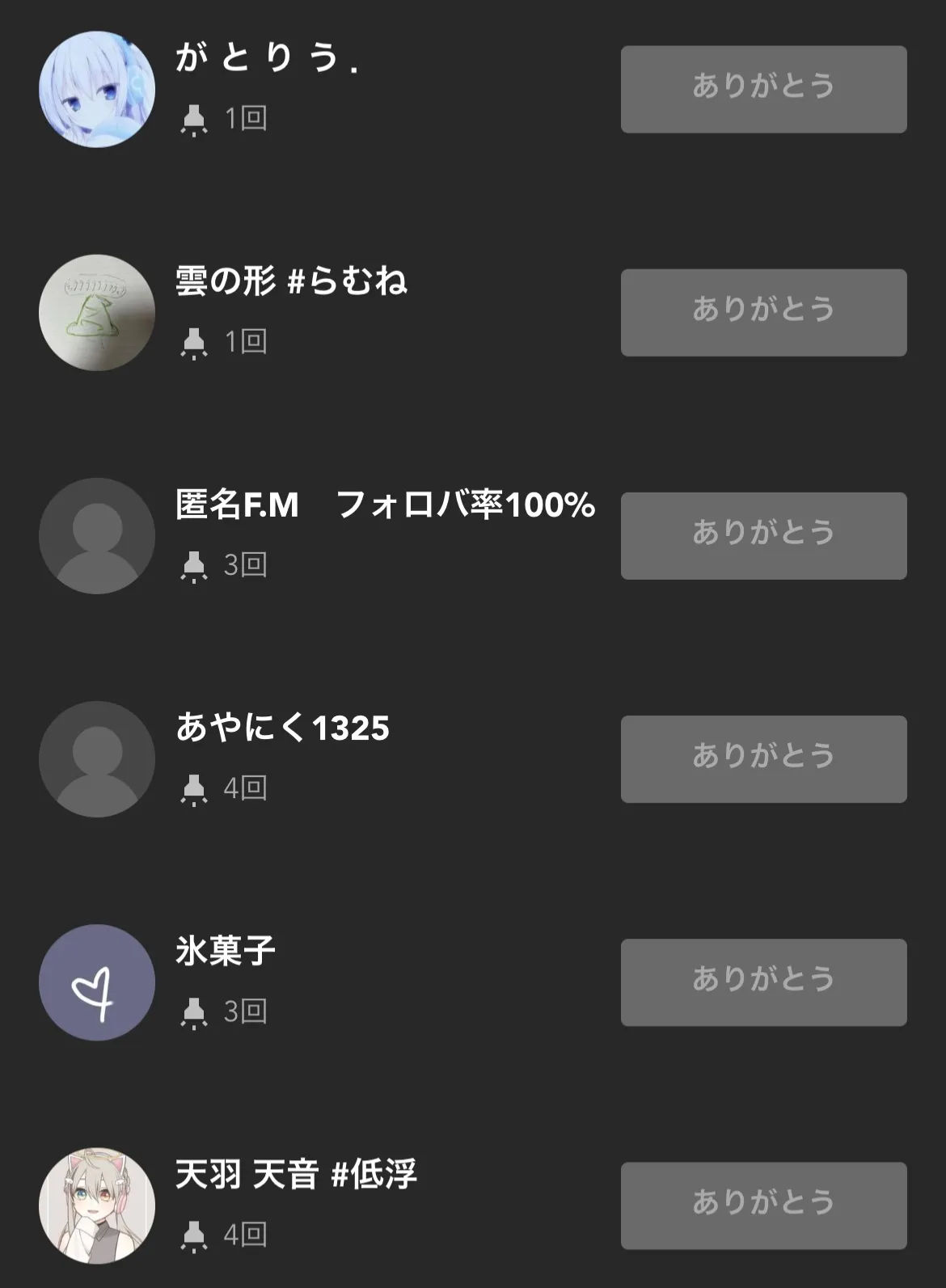
Task: Thank 匿名F.M フォロバ率100% with ありがとう
Action: tap(763, 535)
